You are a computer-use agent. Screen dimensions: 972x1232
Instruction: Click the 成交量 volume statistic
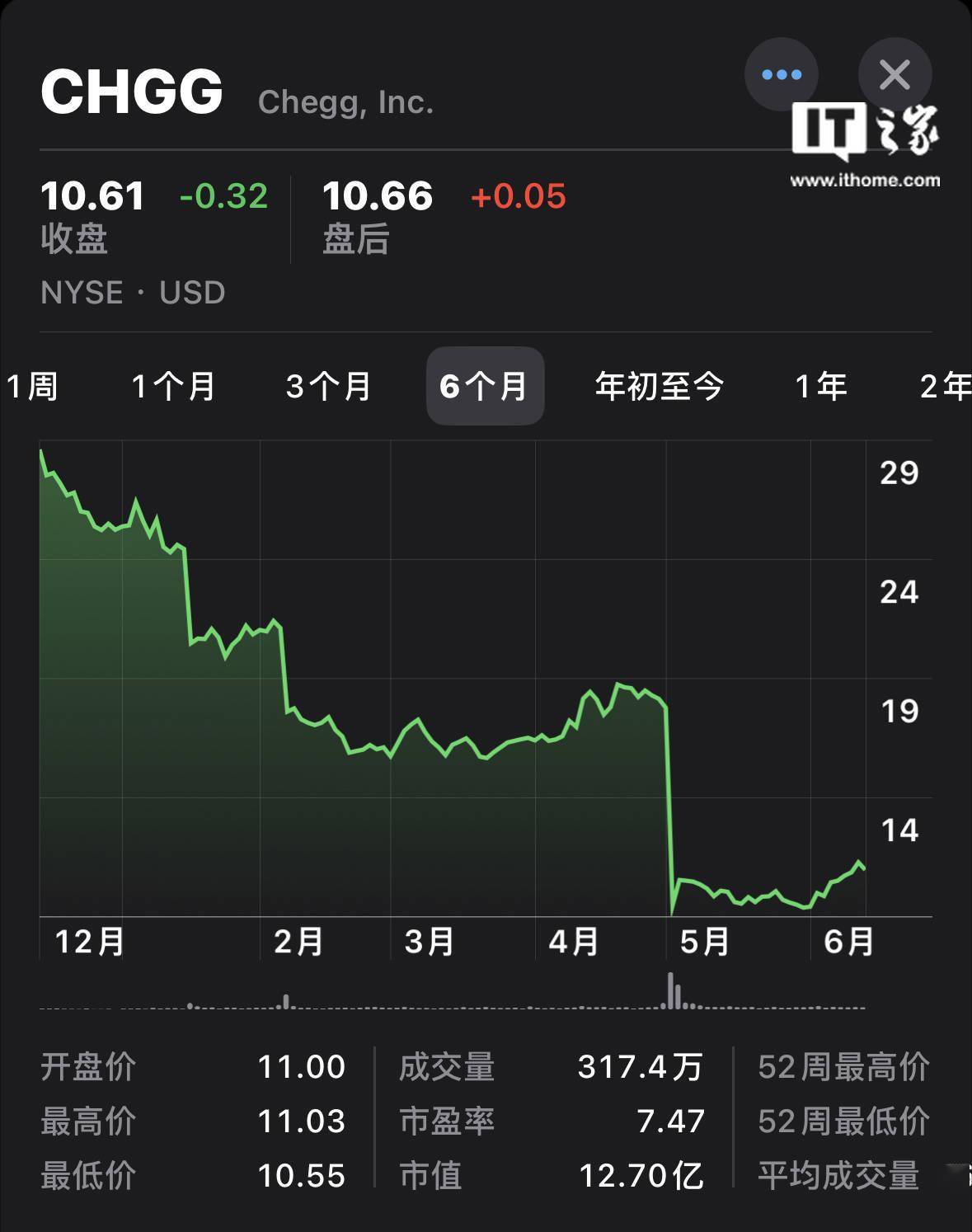tap(446, 1068)
